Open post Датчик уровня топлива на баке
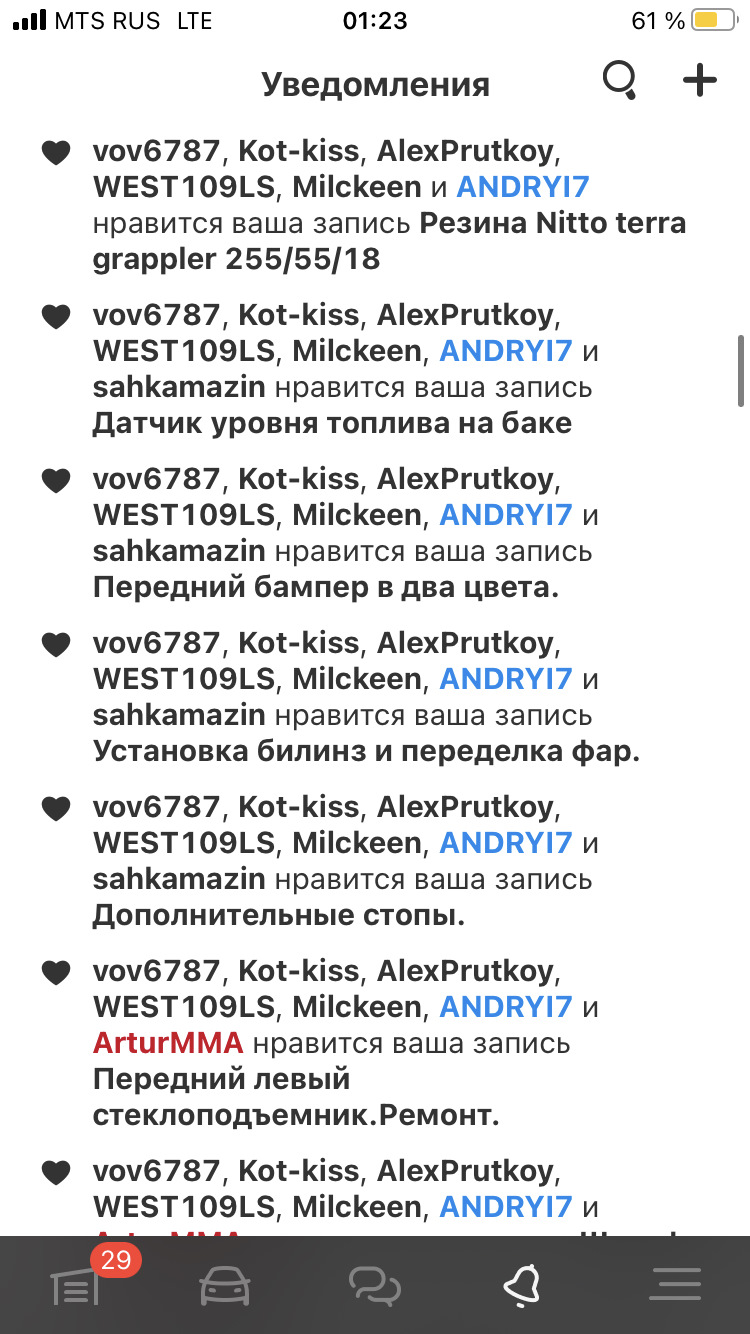 click(x=332, y=423)
